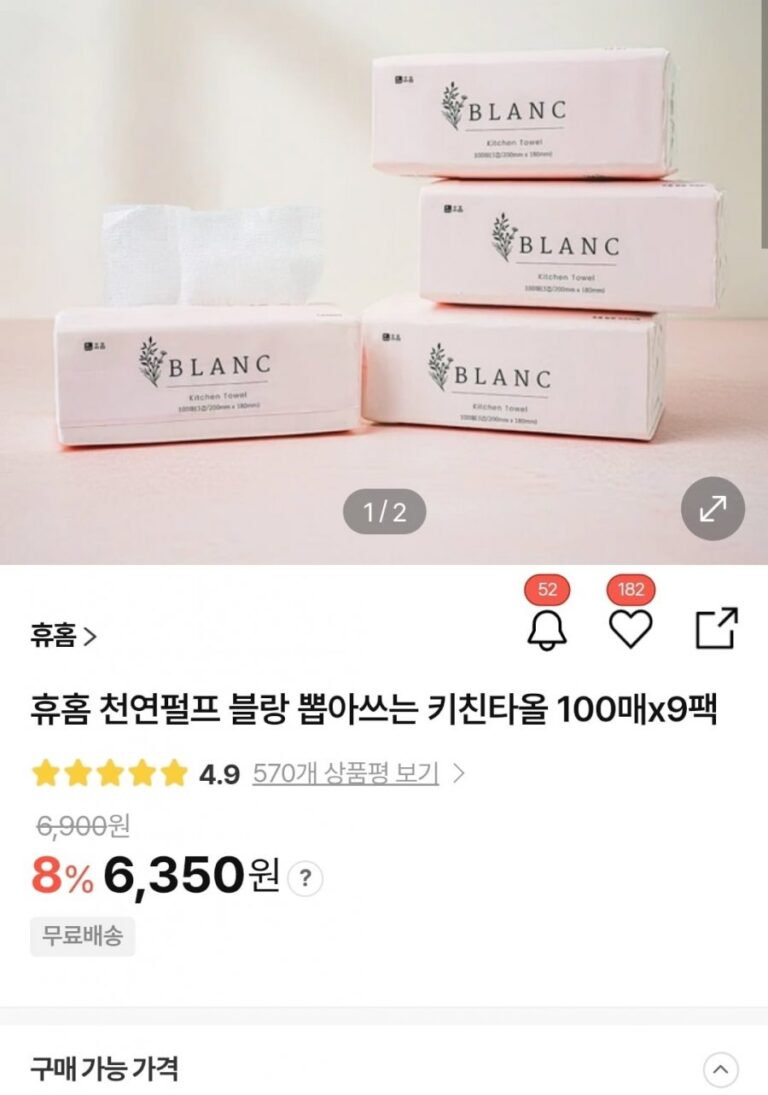Open the 휴홈 brand store link

63,635
